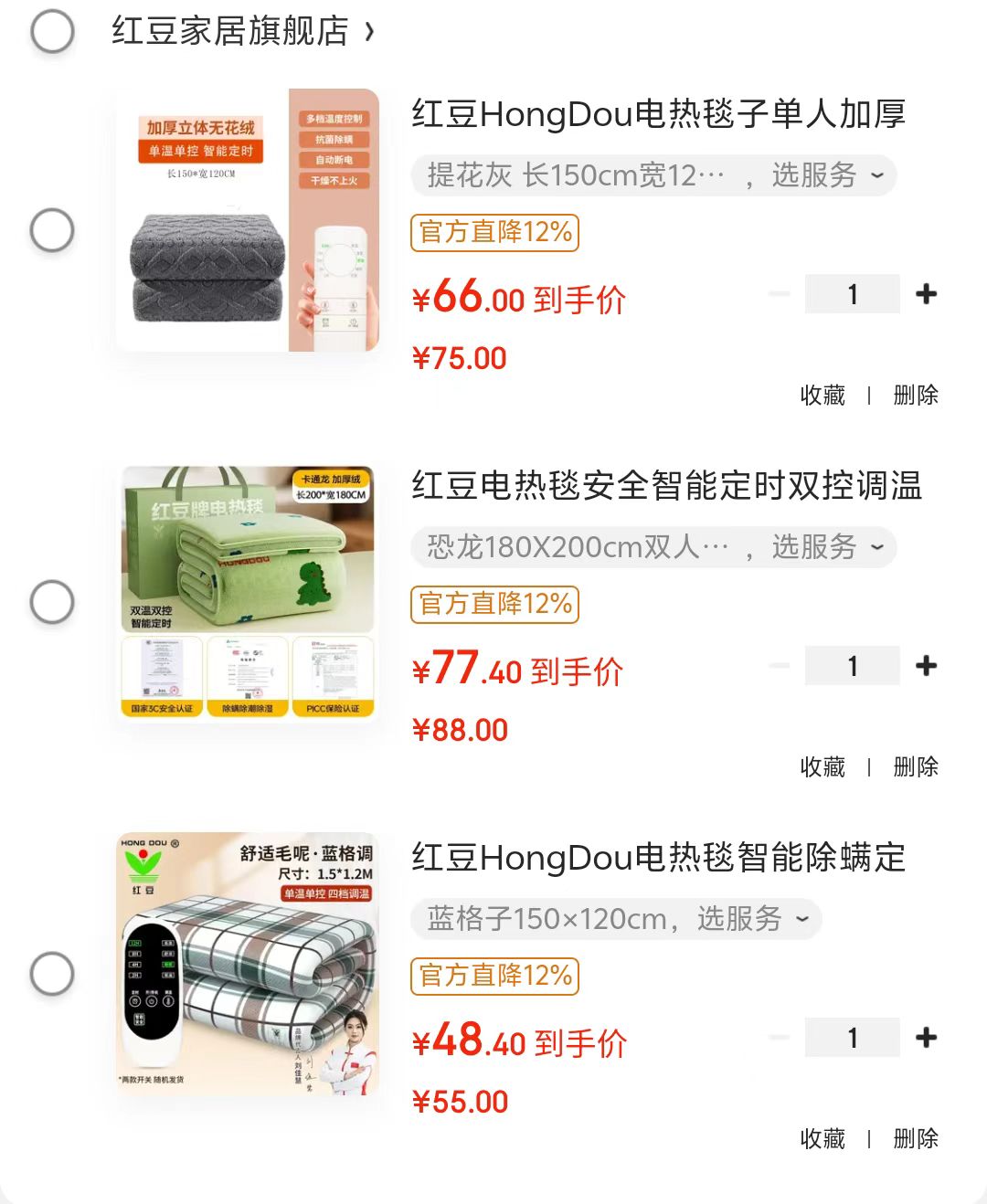The width and height of the screenshot is (987, 1204).
Task: Open the 提花灰 blanket product image
Action: click(x=248, y=220)
